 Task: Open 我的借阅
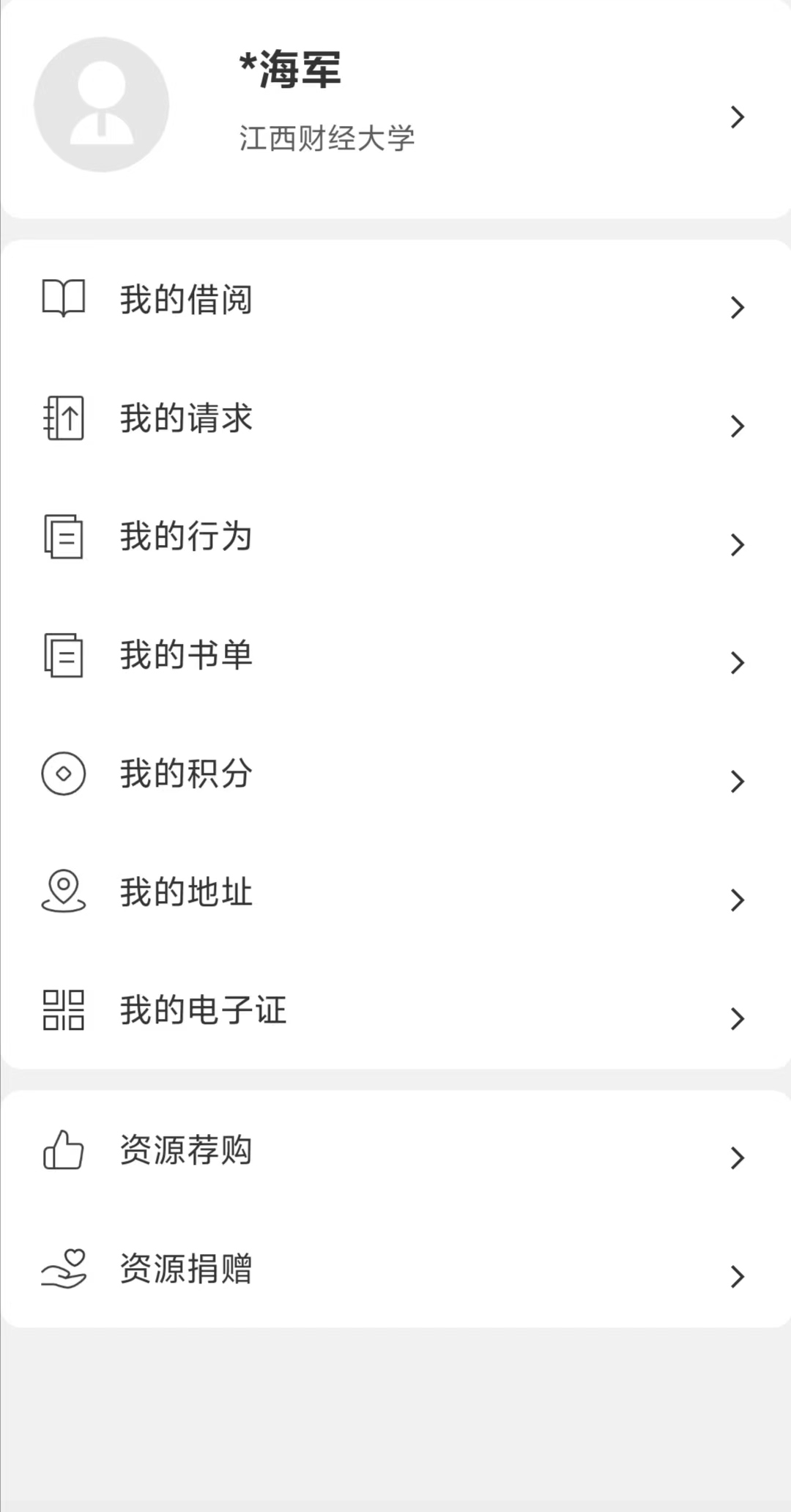pyautogui.click(x=395, y=300)
